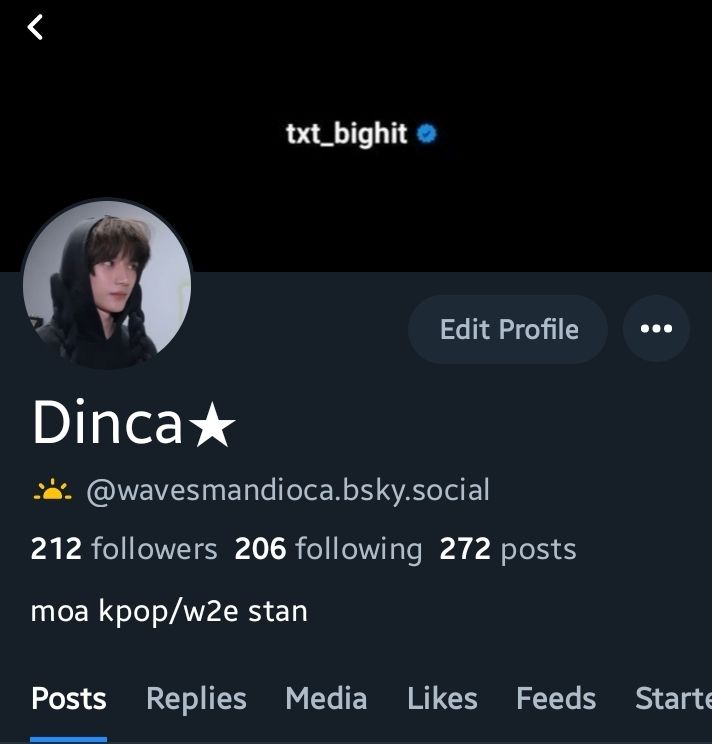Screen dimensions: 712x744
Task: Open the three-dot more options menu
Action: [656, 328]
